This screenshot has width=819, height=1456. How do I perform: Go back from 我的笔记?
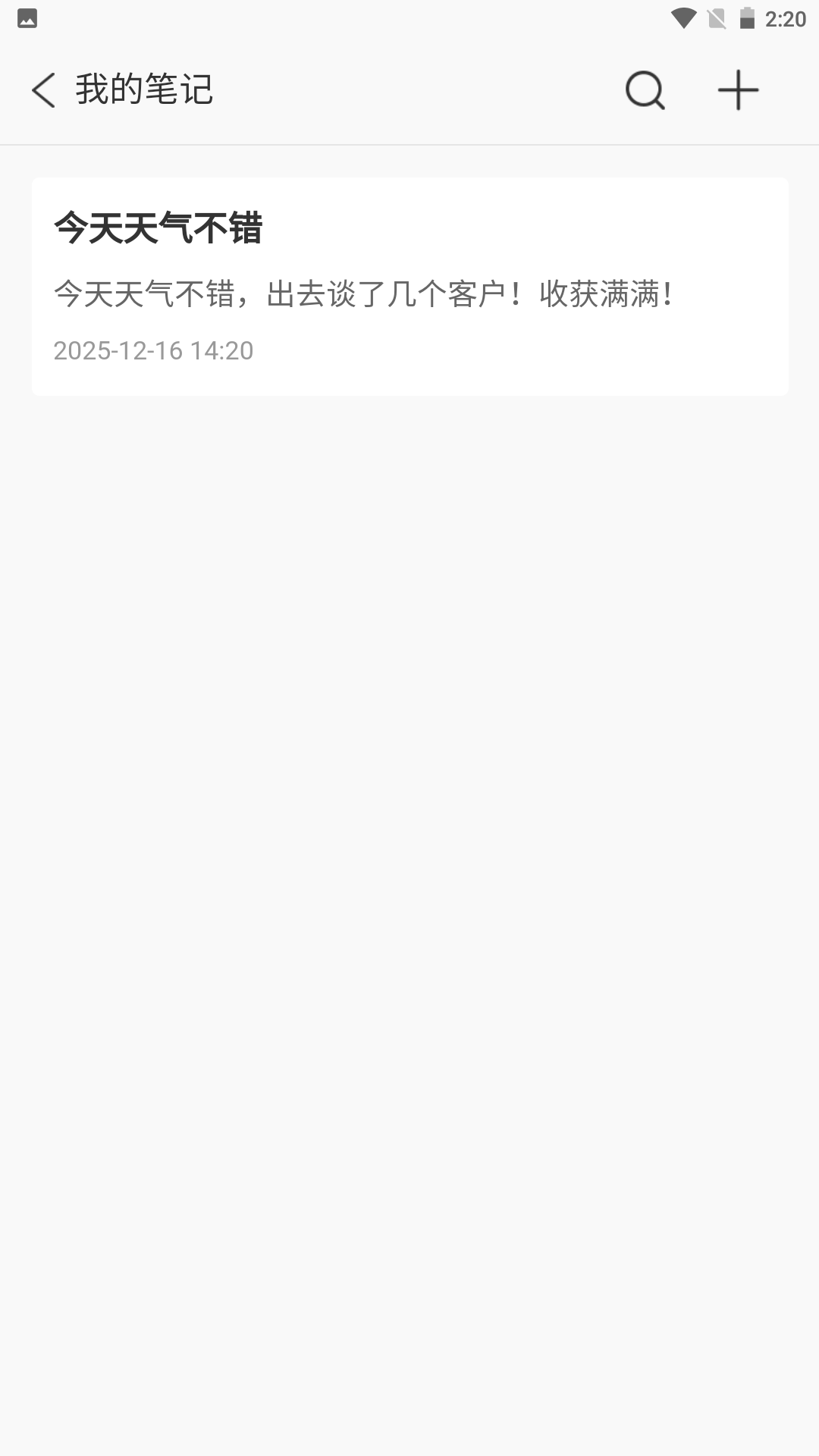(x=44, y=90)
